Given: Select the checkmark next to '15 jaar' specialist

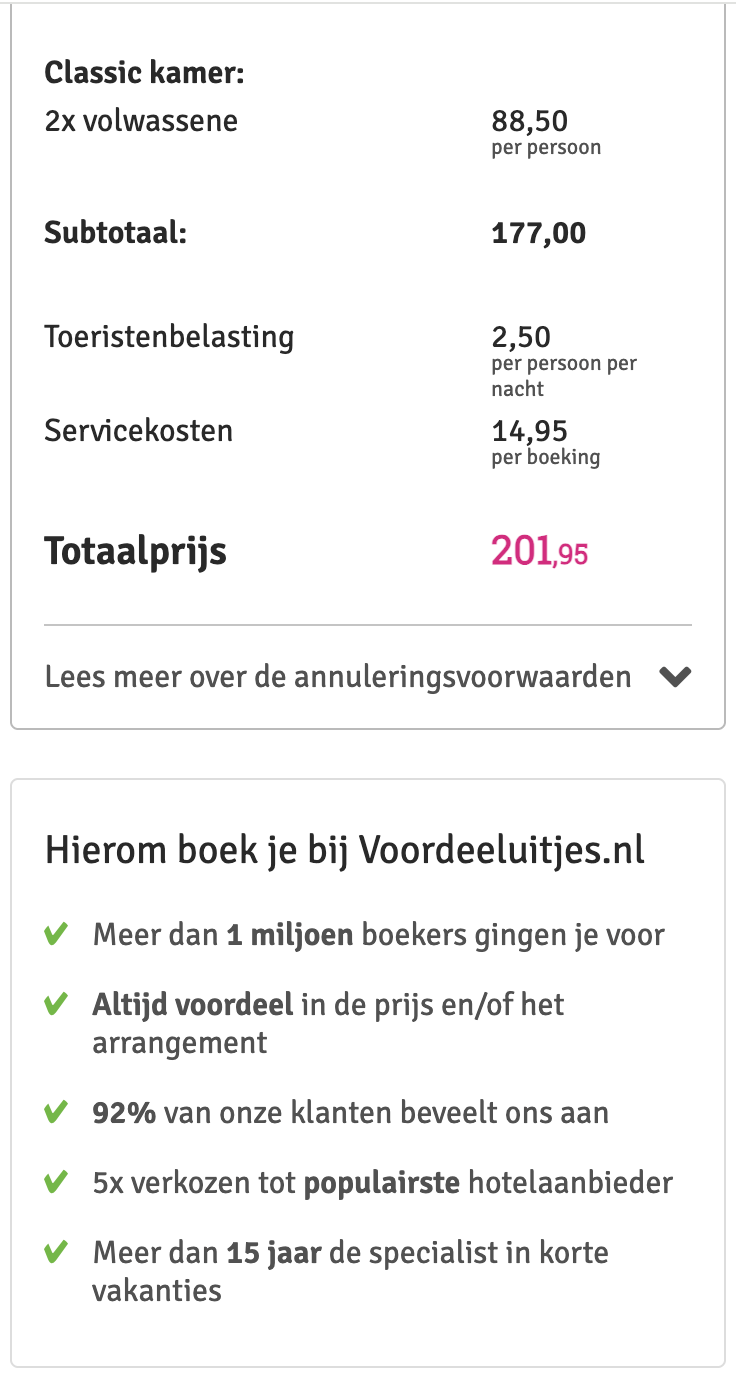Looking at the screenshot, I should 57,1252.
